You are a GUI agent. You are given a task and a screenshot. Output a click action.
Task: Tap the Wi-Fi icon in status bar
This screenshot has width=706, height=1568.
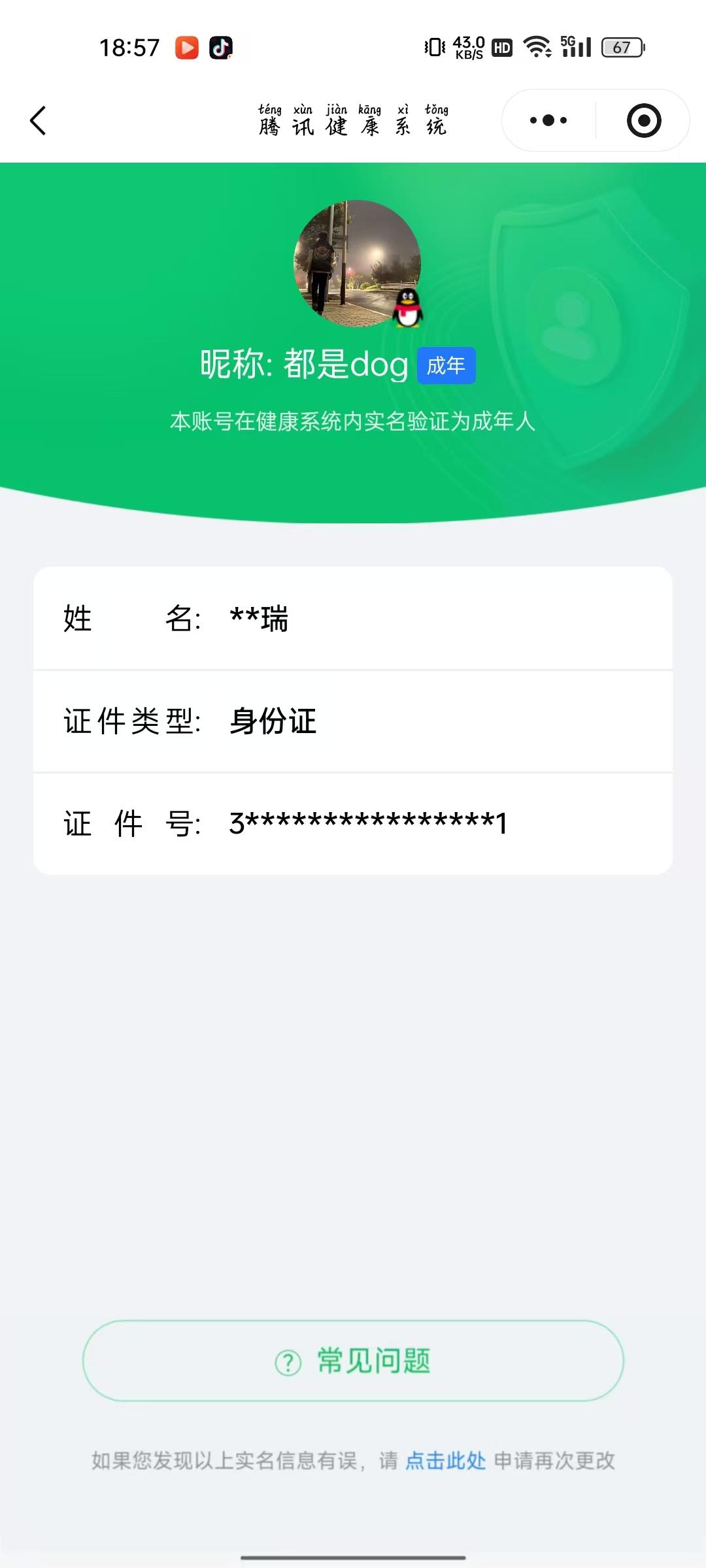(x=537, y=47)
